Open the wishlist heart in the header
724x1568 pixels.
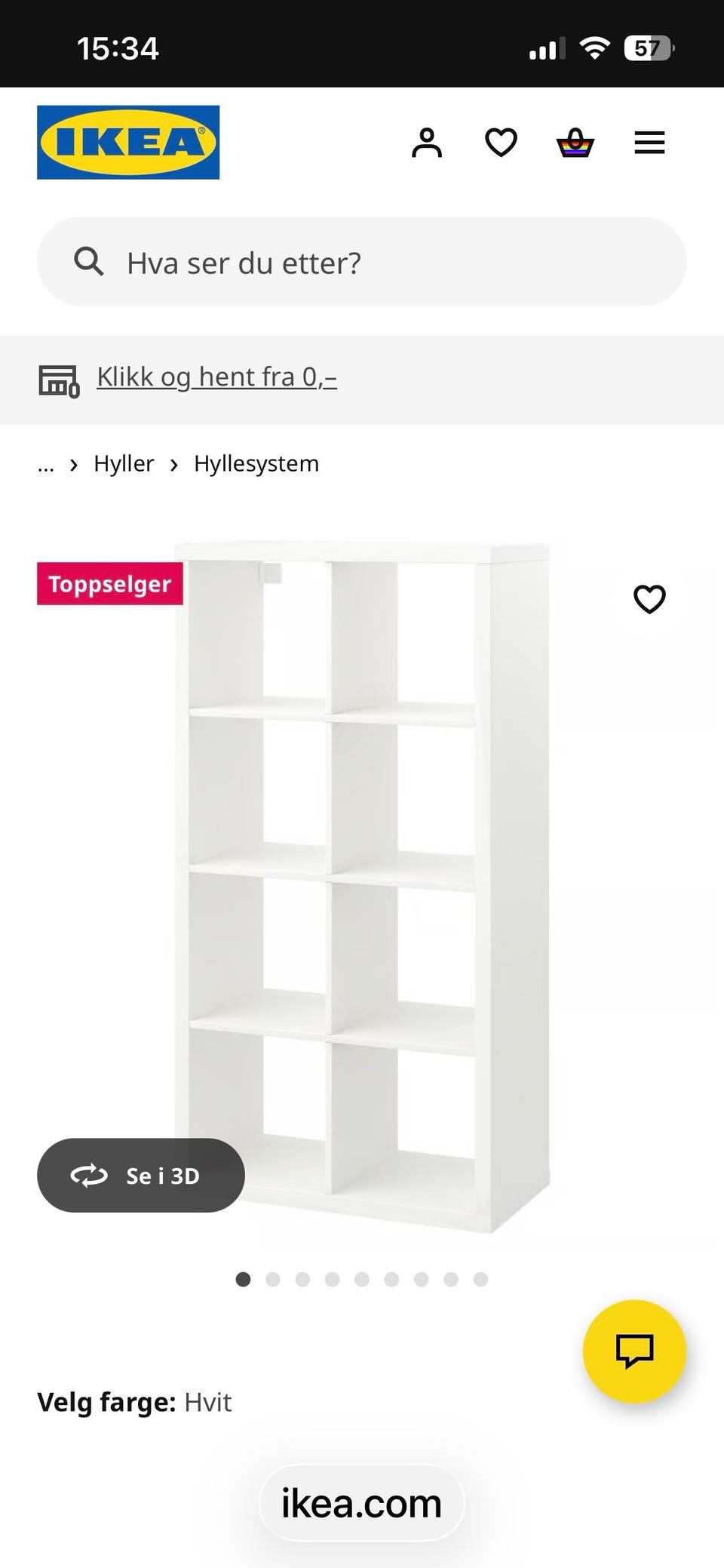(x=501, y=143)
